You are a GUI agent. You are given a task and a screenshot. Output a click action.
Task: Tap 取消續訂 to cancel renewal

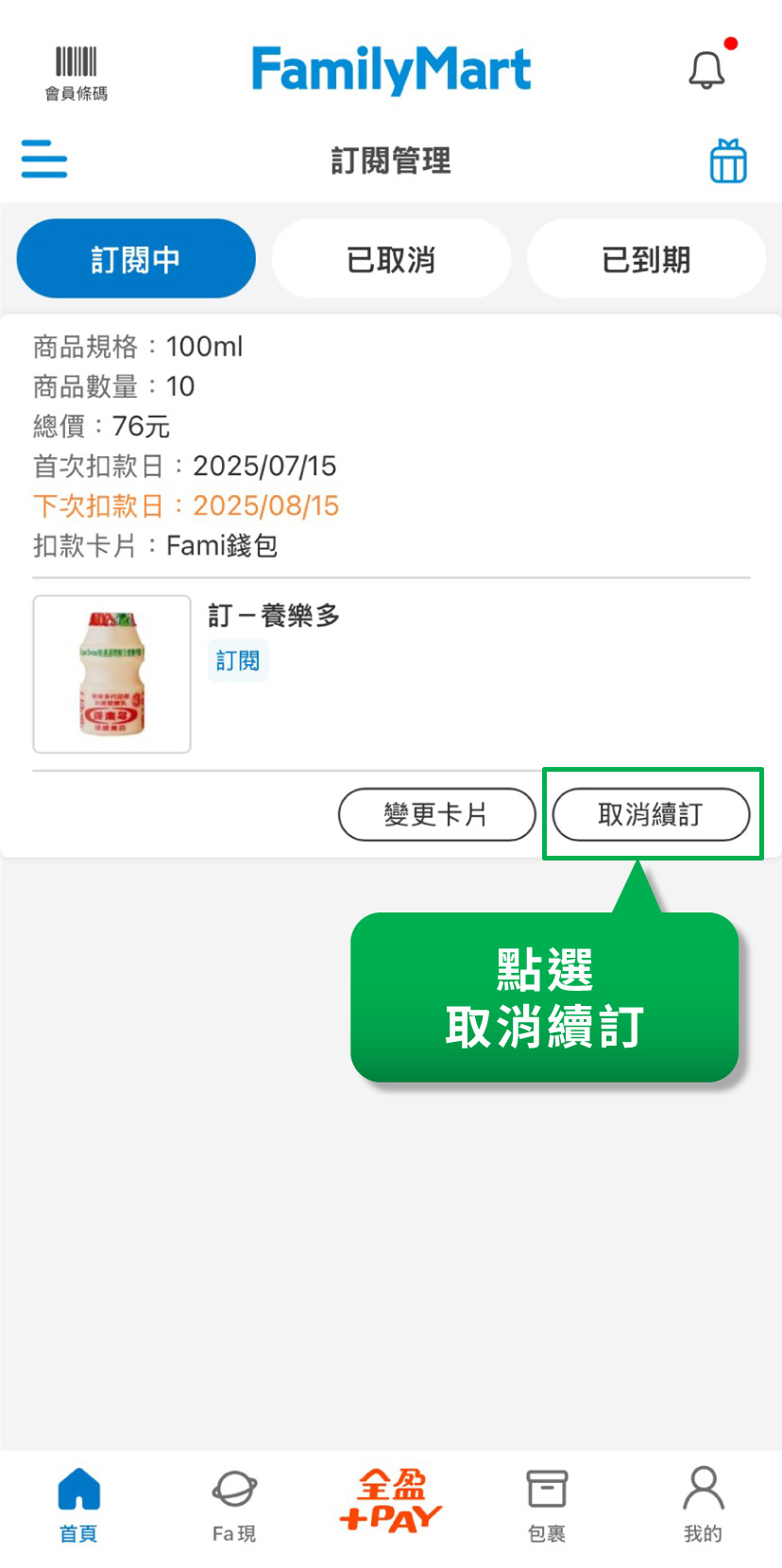[651, 814]
